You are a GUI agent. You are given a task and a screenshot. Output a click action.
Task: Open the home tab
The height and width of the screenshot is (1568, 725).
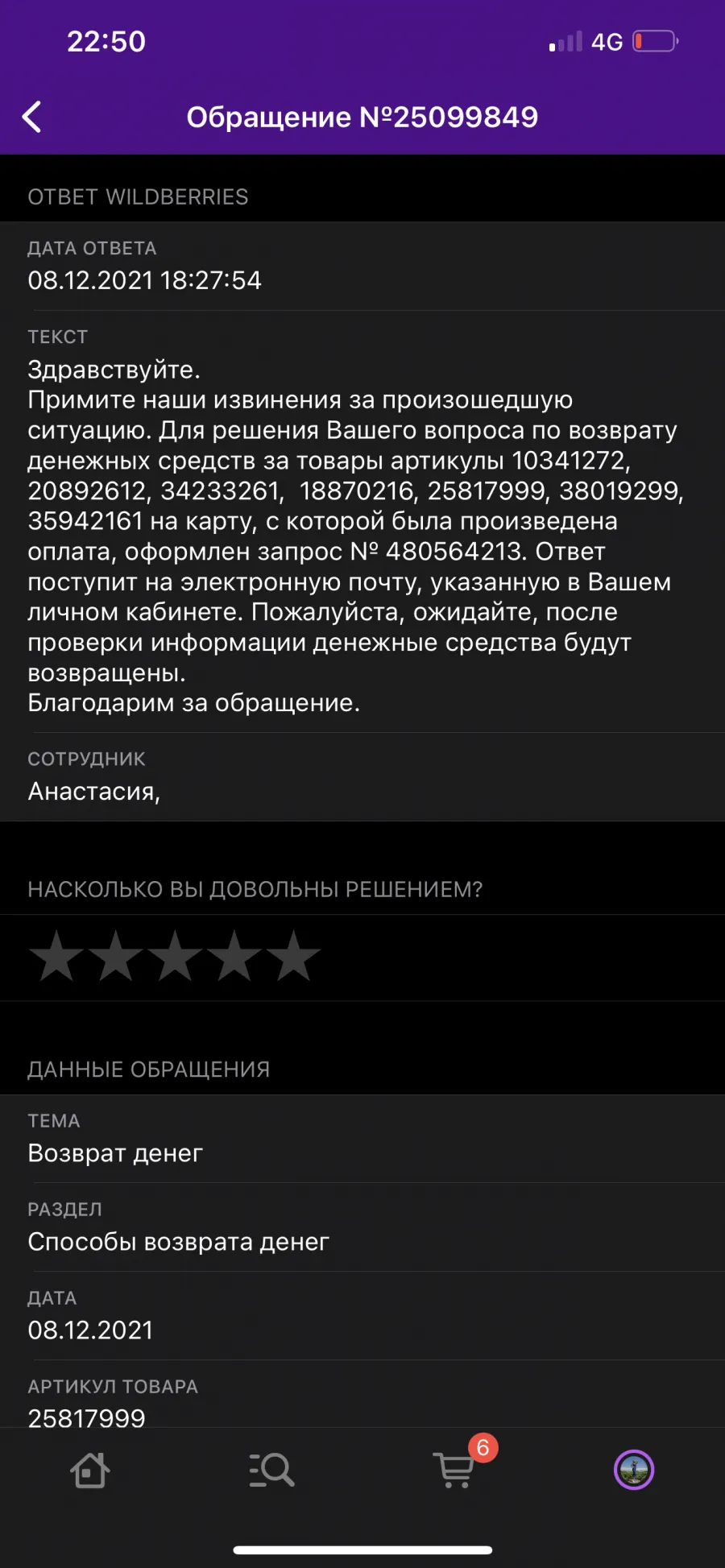pyautogui.click(x=90, y=1471)
